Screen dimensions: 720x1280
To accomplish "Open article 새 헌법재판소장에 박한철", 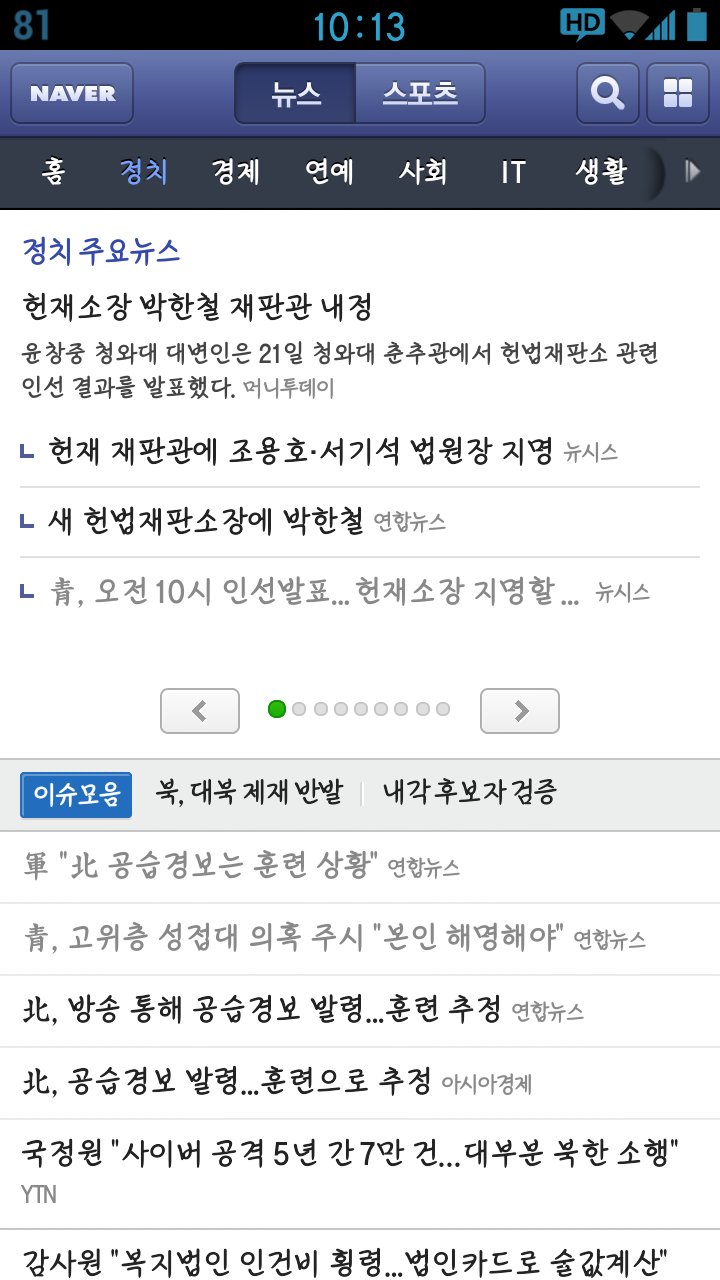I will [x=206, y=521].
